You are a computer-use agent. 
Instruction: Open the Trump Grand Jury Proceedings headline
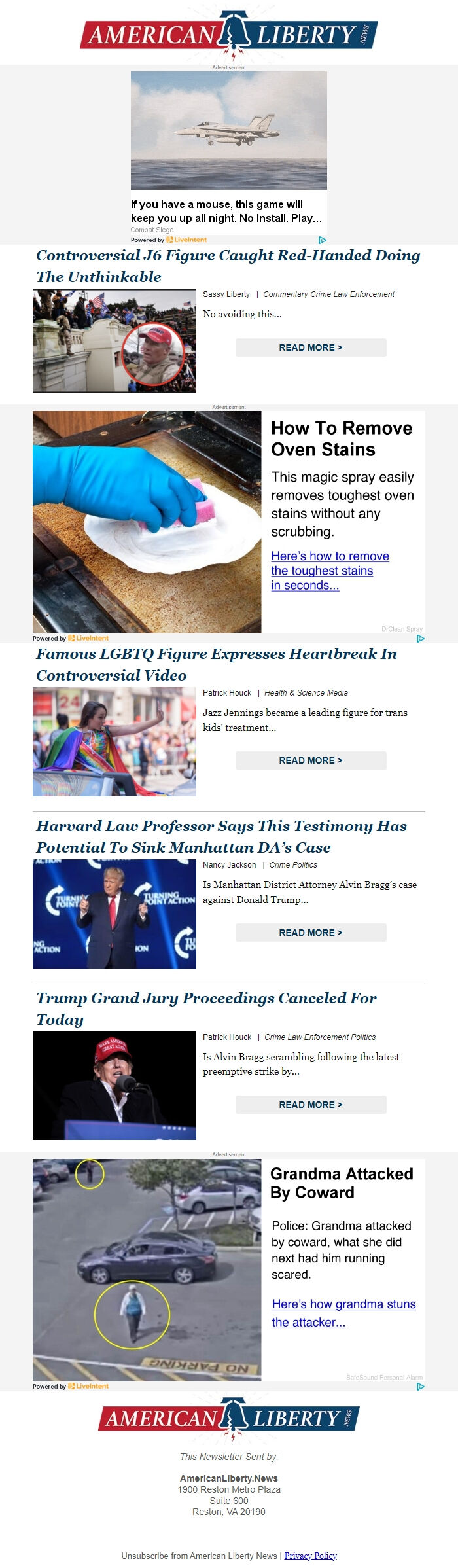[x=206, y=1008]
